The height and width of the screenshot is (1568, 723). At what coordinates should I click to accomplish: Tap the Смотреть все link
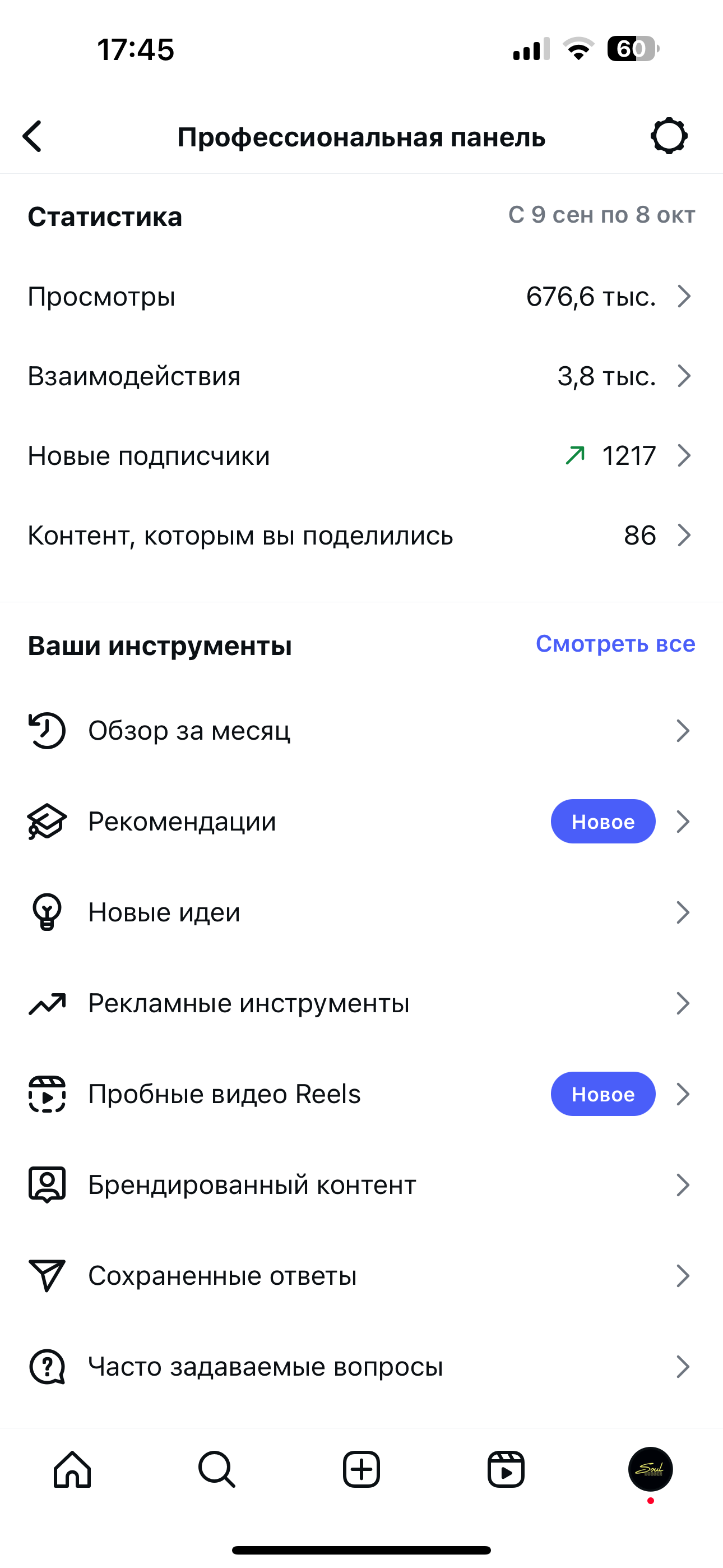(x=615, y=644)
